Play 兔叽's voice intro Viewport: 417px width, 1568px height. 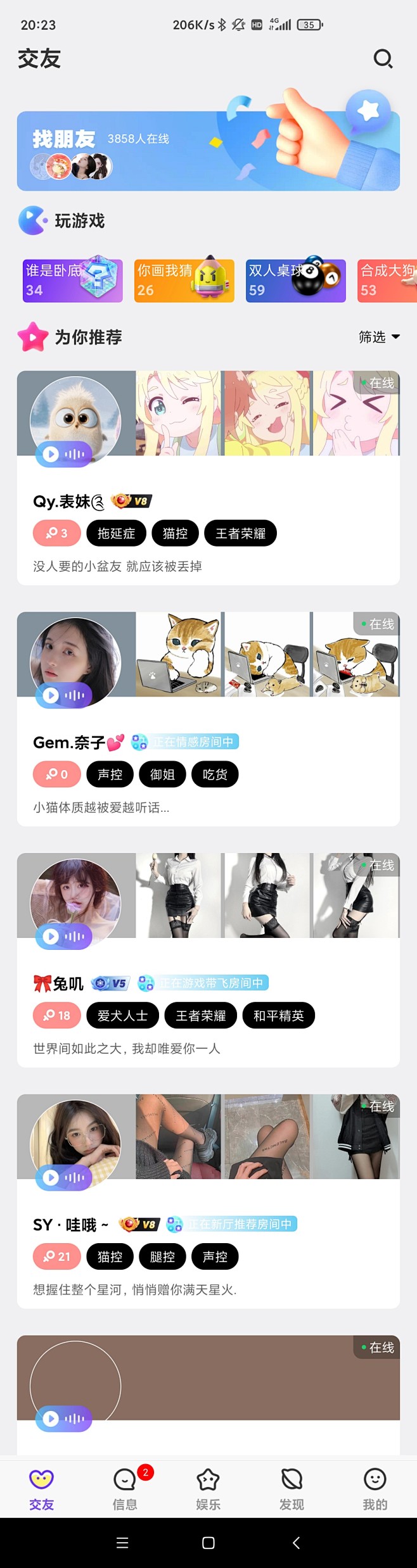[x=64, y=936]
